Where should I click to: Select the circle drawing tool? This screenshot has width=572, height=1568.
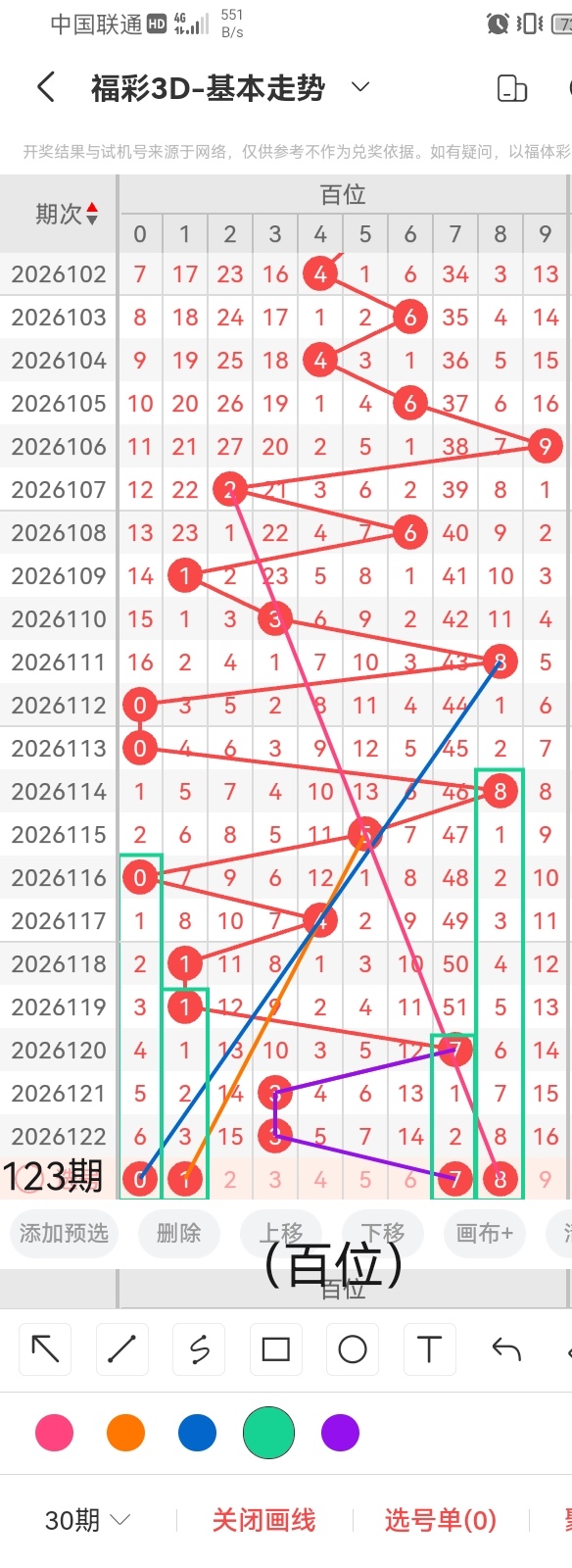tap(353, 1349)
